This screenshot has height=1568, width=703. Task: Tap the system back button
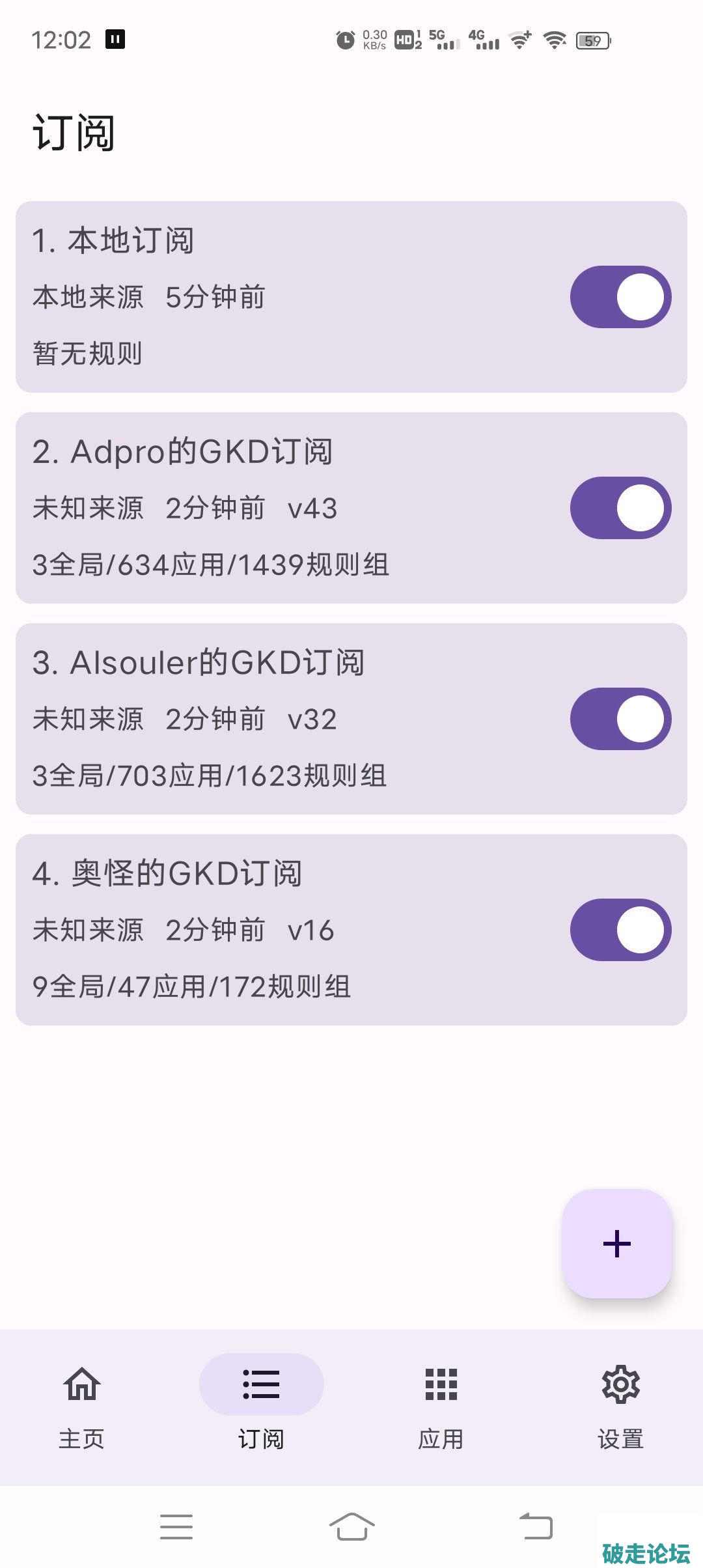click(536, 1526)
